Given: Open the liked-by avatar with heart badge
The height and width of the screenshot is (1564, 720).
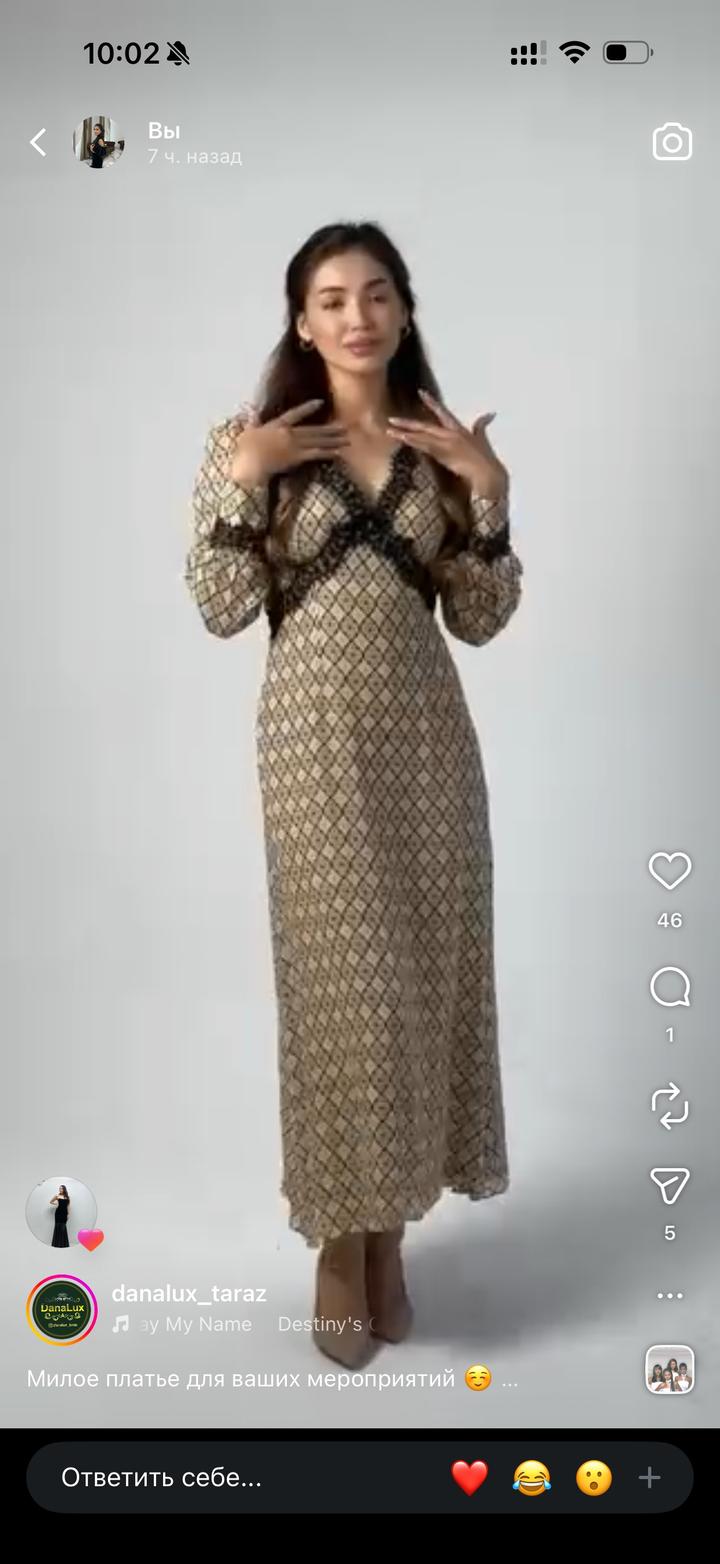Looking at the screenshot, I should (62, 1212).
